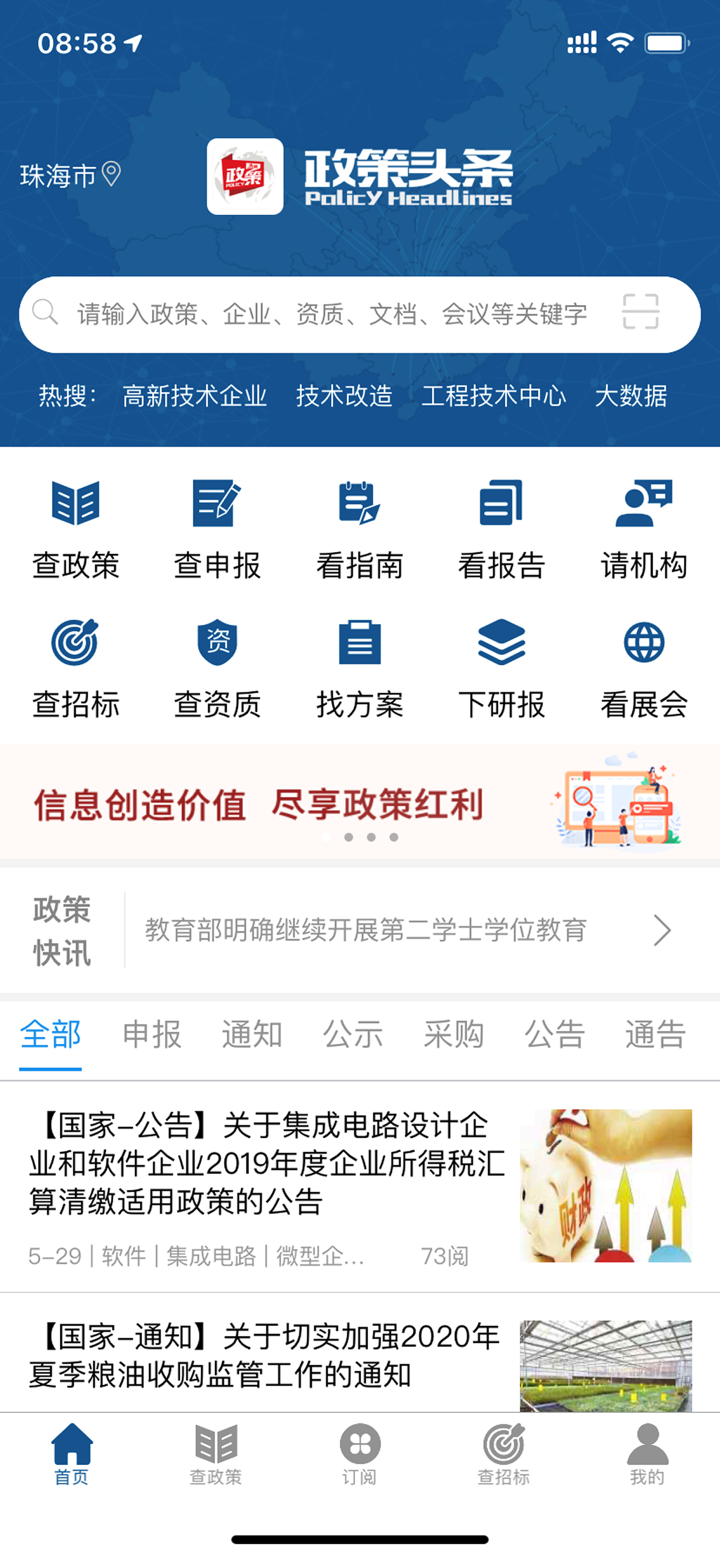Switch to the 通告 tab

[x=655, y=1037]
